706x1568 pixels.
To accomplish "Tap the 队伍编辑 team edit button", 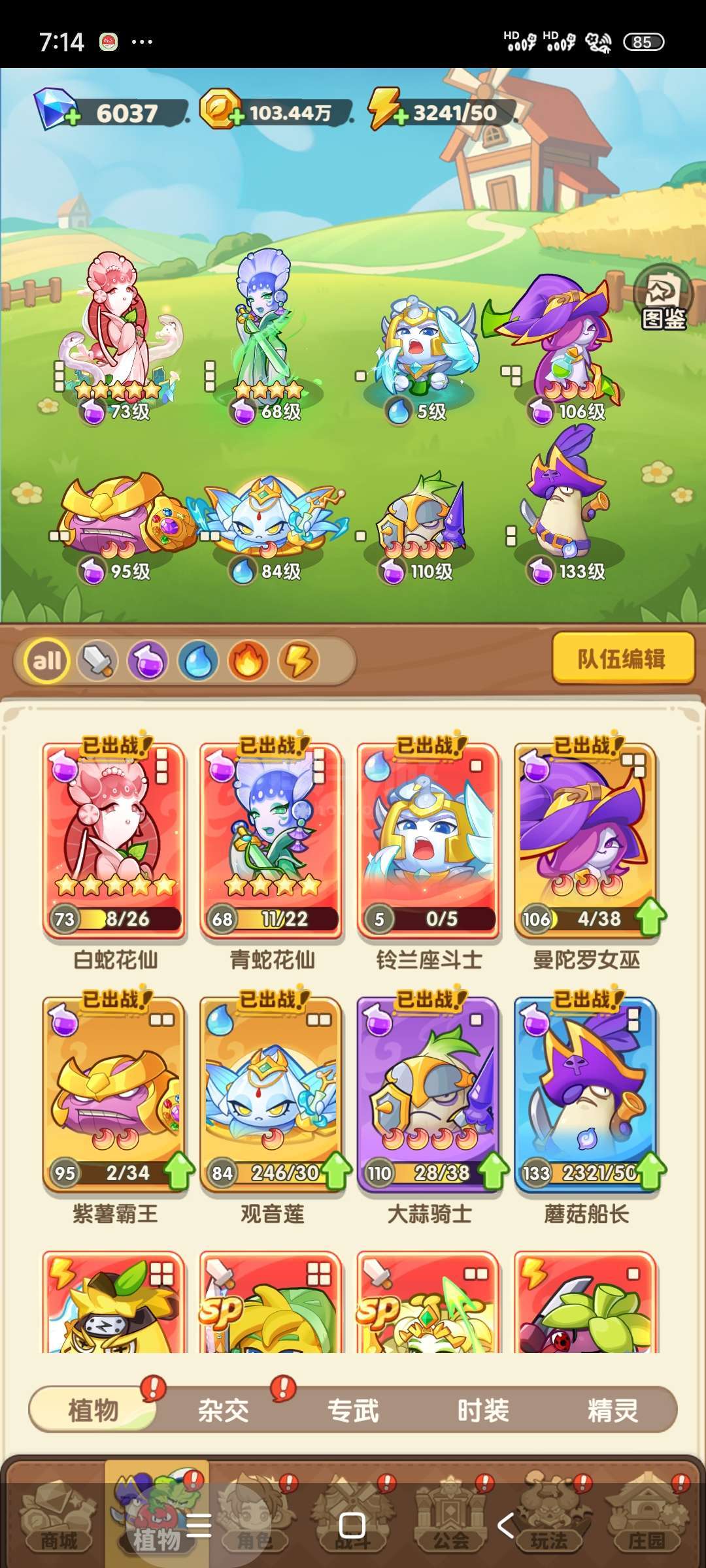I will click(622, 658).
